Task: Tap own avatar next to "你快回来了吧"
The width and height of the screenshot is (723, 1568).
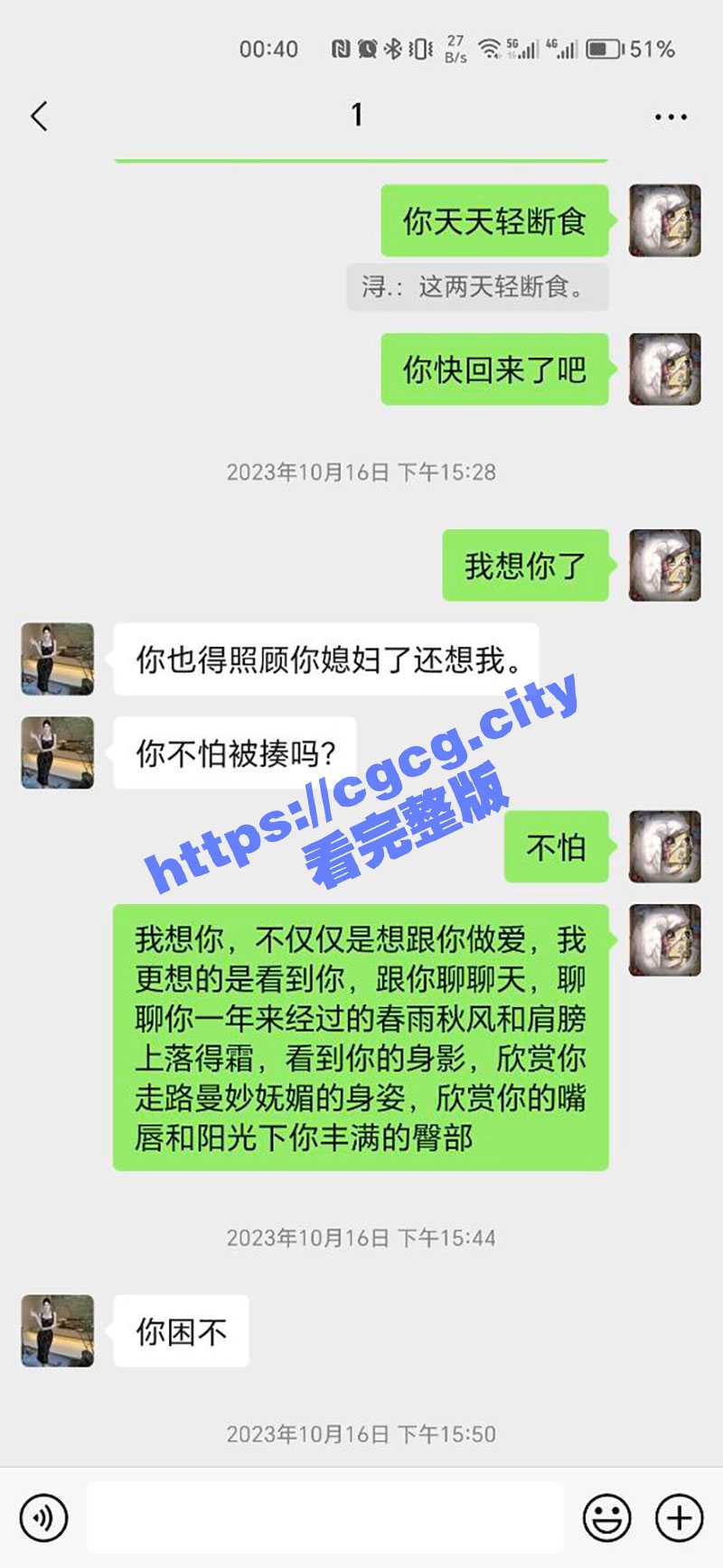Action: coord(664,369)
